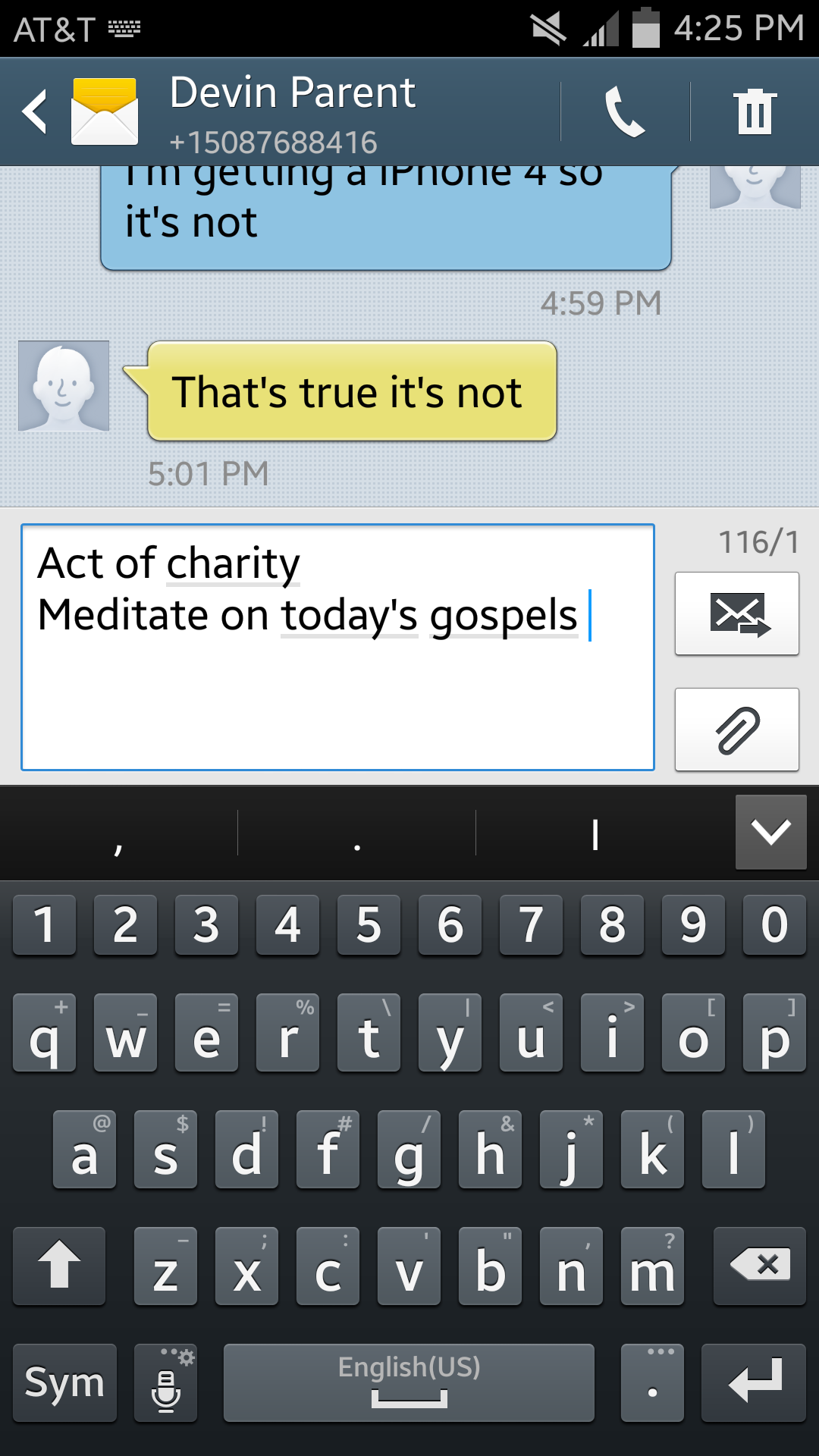Open the "That's true it's not" message bubble
Viewport: 819px width, 1456px height.
pos(352,391)
